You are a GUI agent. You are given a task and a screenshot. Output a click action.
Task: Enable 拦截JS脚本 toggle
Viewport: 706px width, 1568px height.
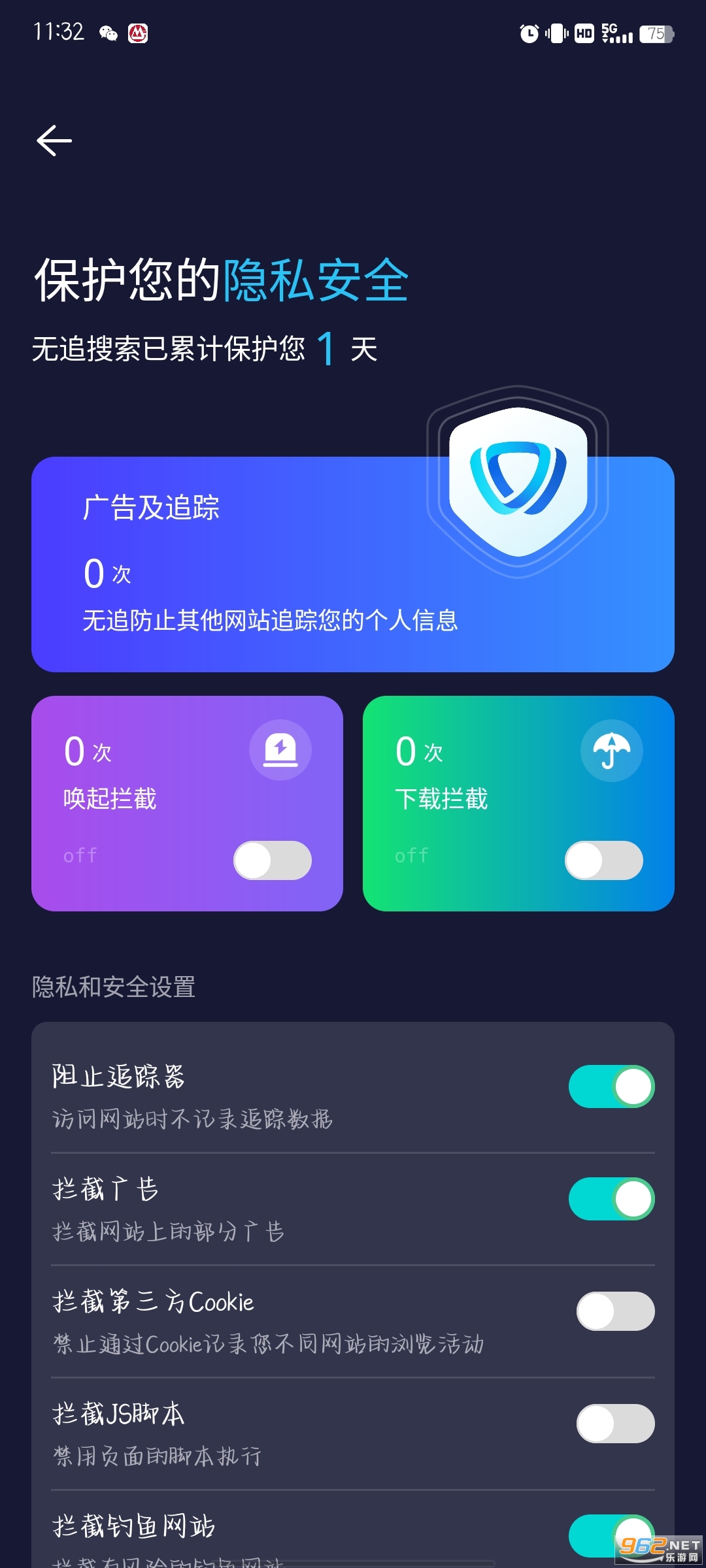coord(615,1424)
